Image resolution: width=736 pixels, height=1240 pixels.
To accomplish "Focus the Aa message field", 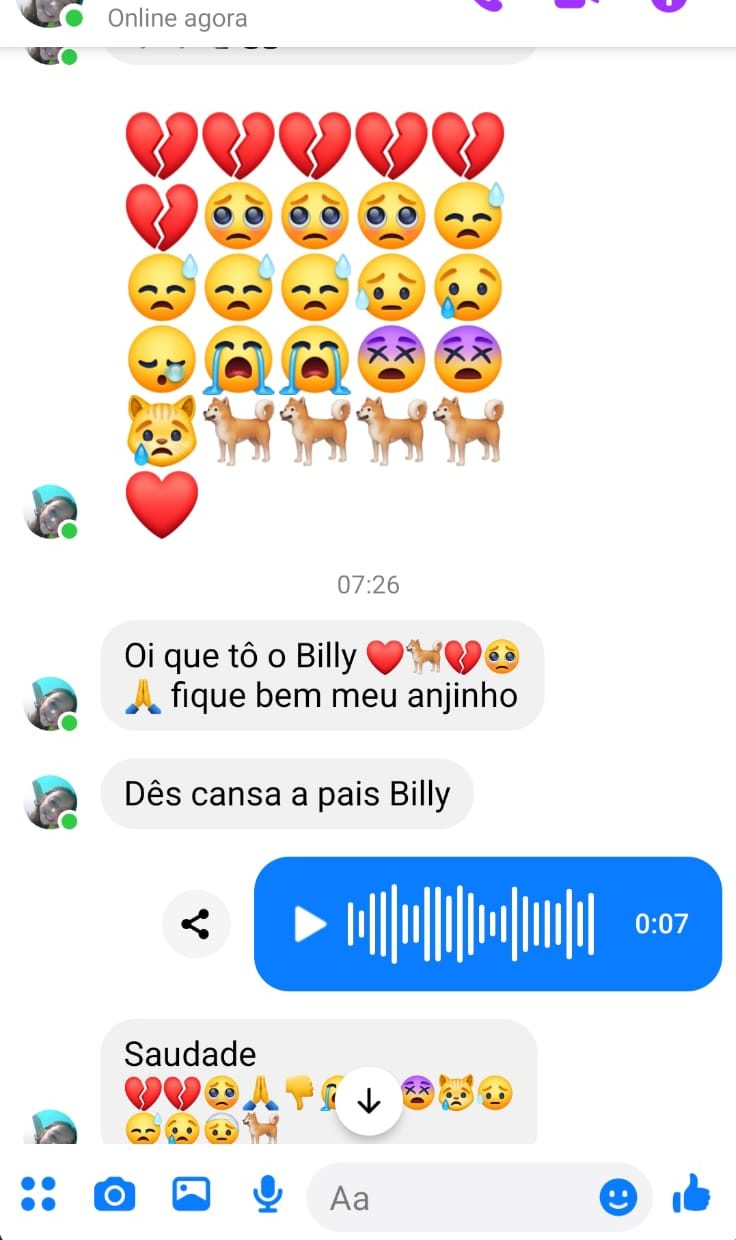I will (x=450, y=1197).
